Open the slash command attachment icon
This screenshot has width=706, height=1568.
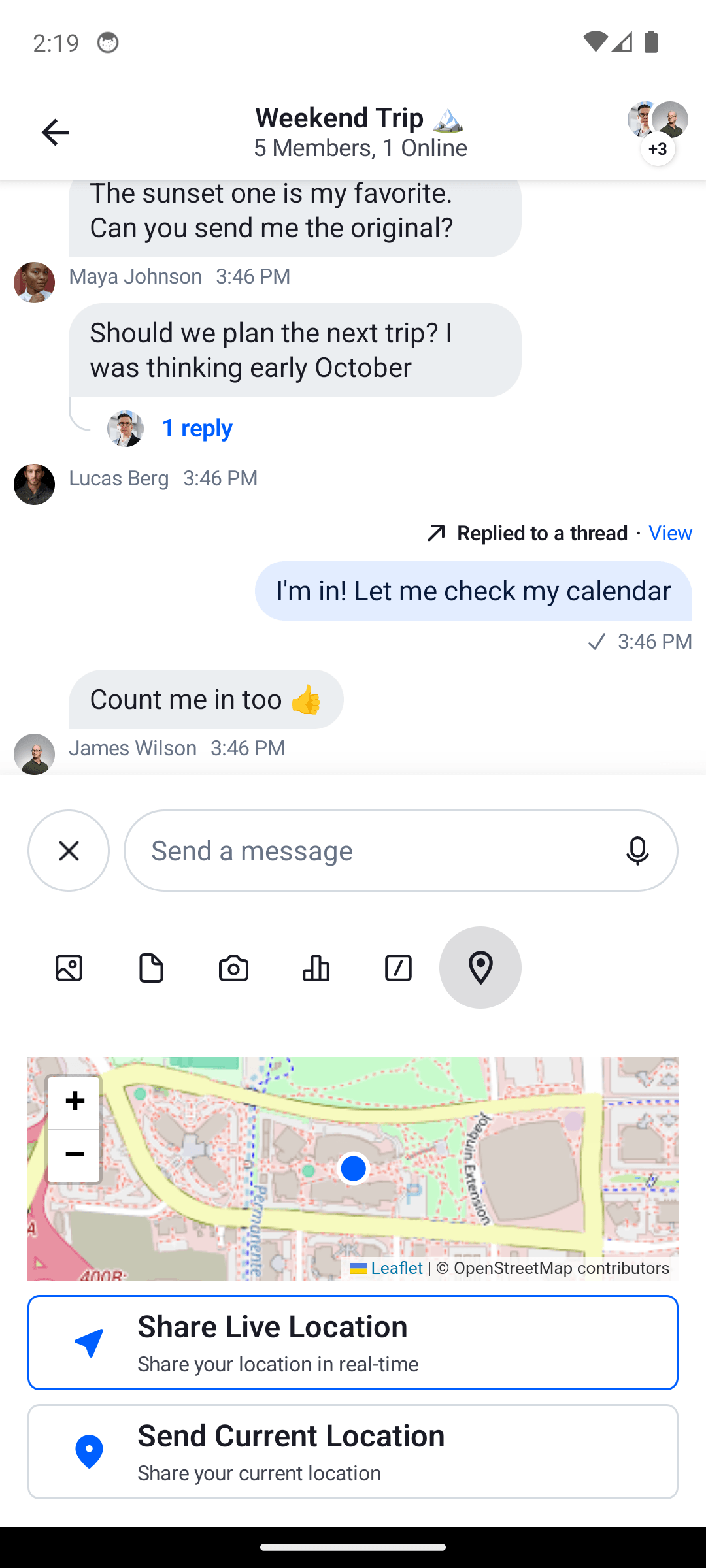point(398,968)
